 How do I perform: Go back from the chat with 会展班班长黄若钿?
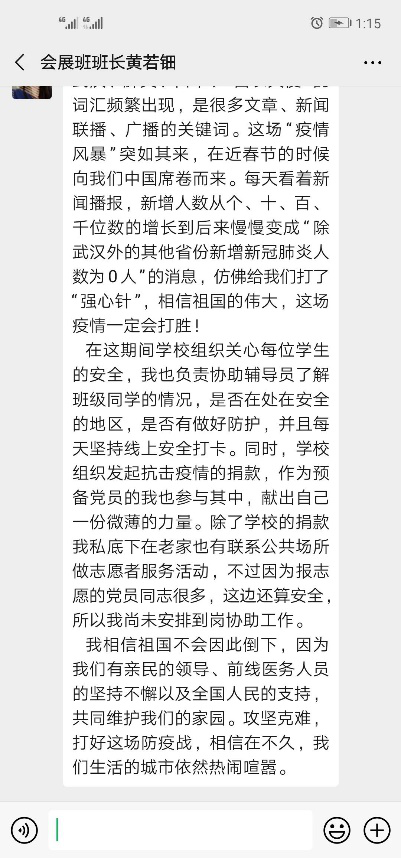pyautogui.click(x=20, y=62)
